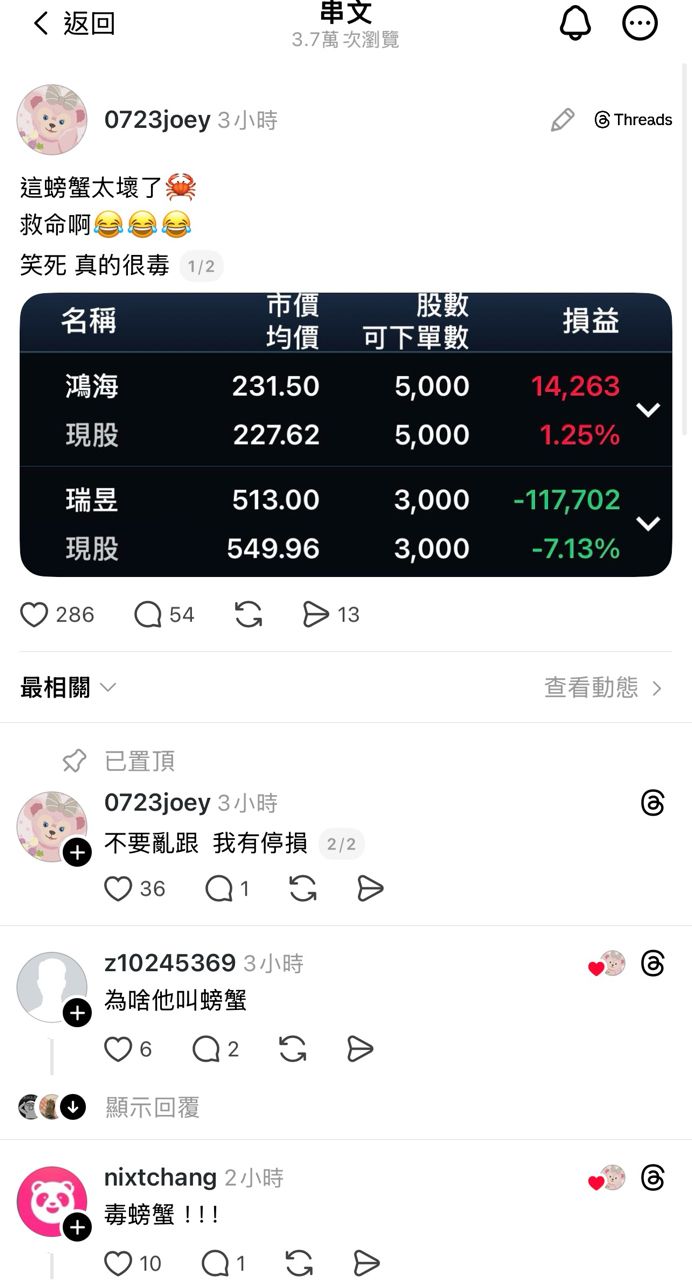This screenshot has width=692, height=1280.
Task: Open 0723joey's profile from the post header
Action: tap(157, 120)
